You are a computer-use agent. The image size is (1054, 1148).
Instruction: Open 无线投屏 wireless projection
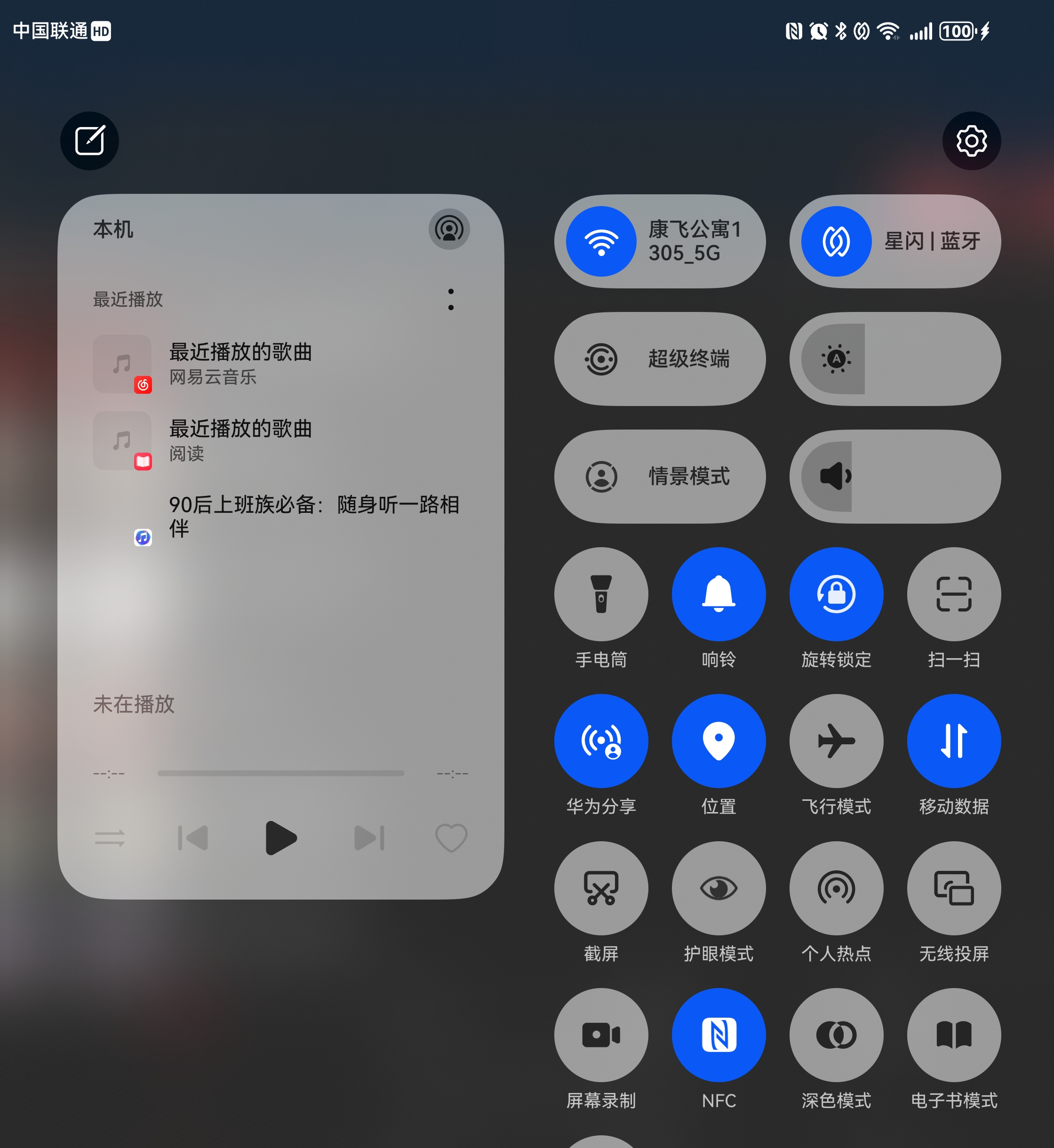click(x=953, y=888)
